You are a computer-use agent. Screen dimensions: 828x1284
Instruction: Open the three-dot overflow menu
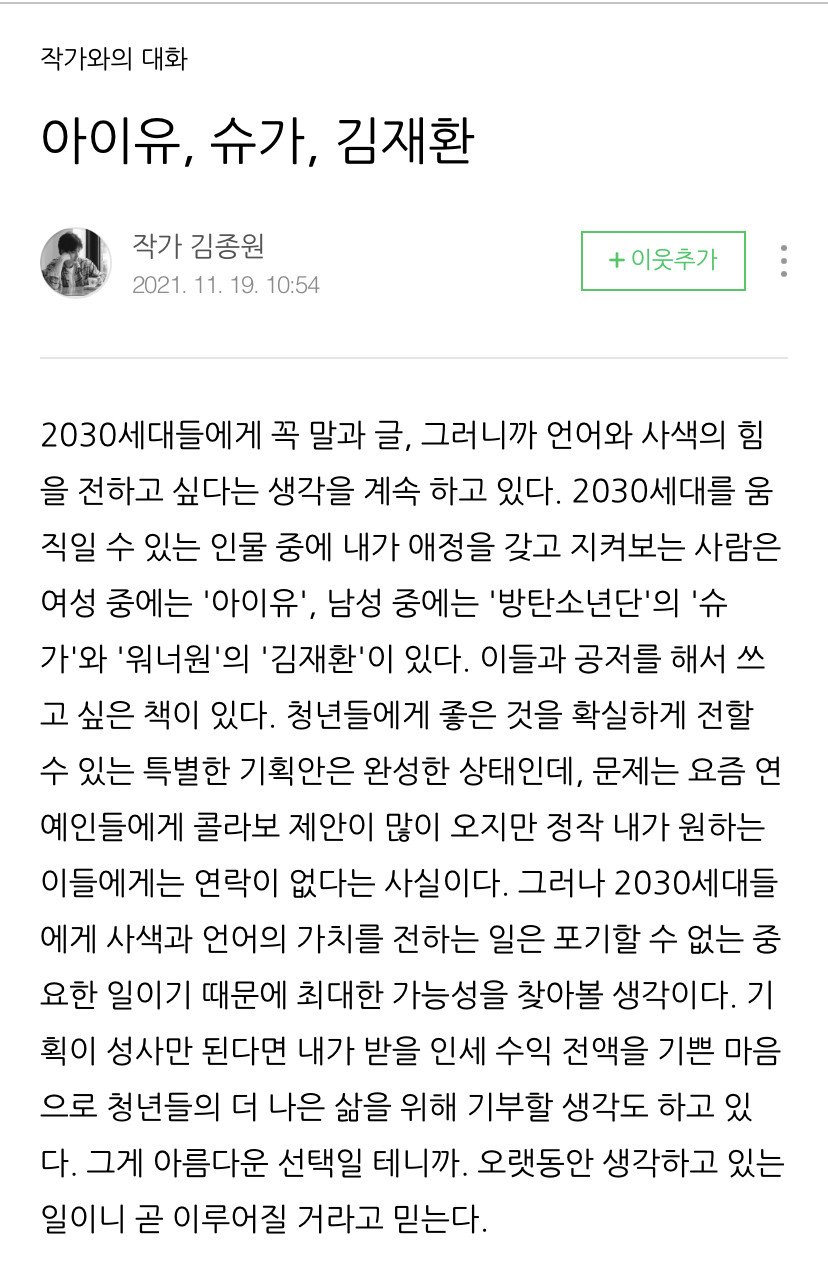[784, 261]
